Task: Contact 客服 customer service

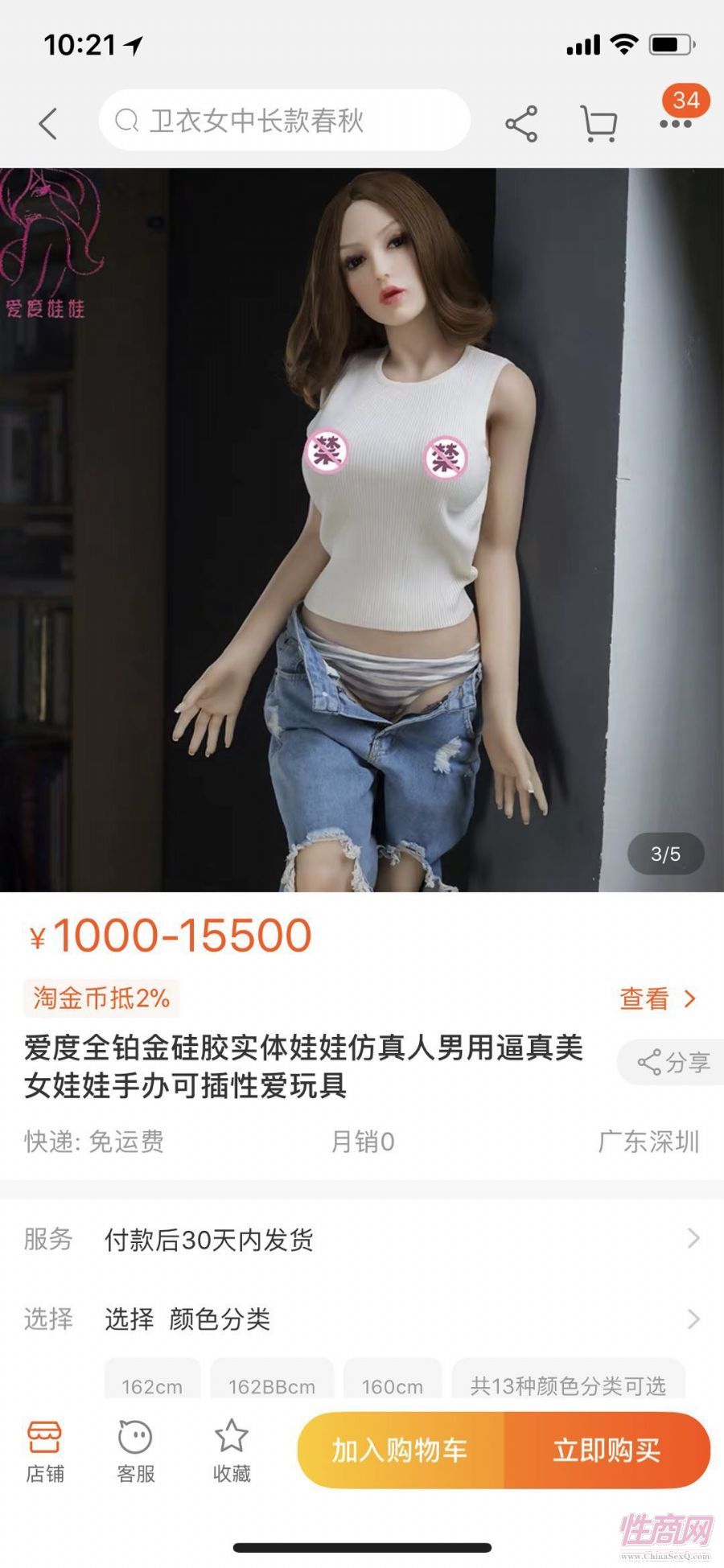Action: tap(135, 1451)
